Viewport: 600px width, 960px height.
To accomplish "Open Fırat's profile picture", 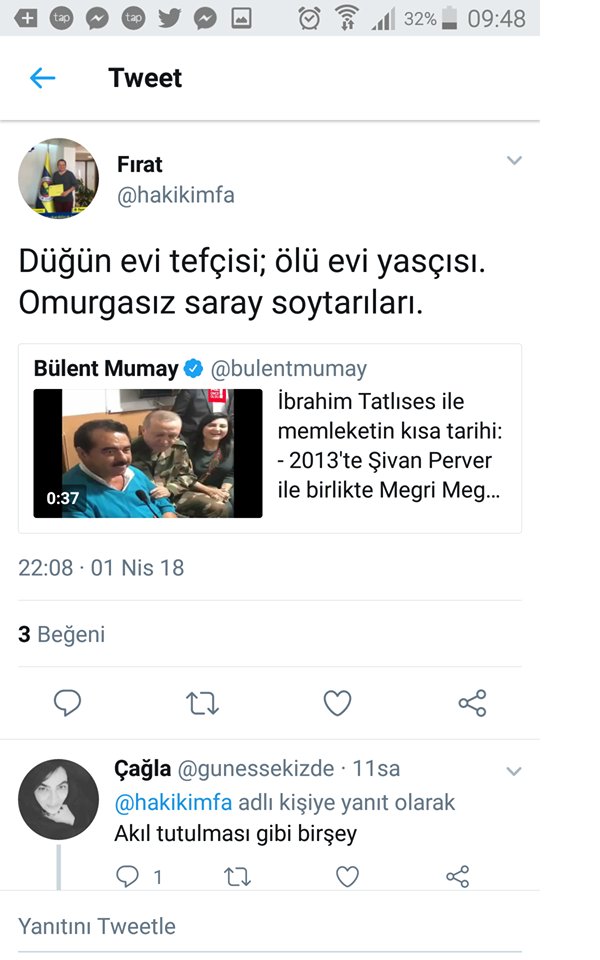I will coord(58,178).
